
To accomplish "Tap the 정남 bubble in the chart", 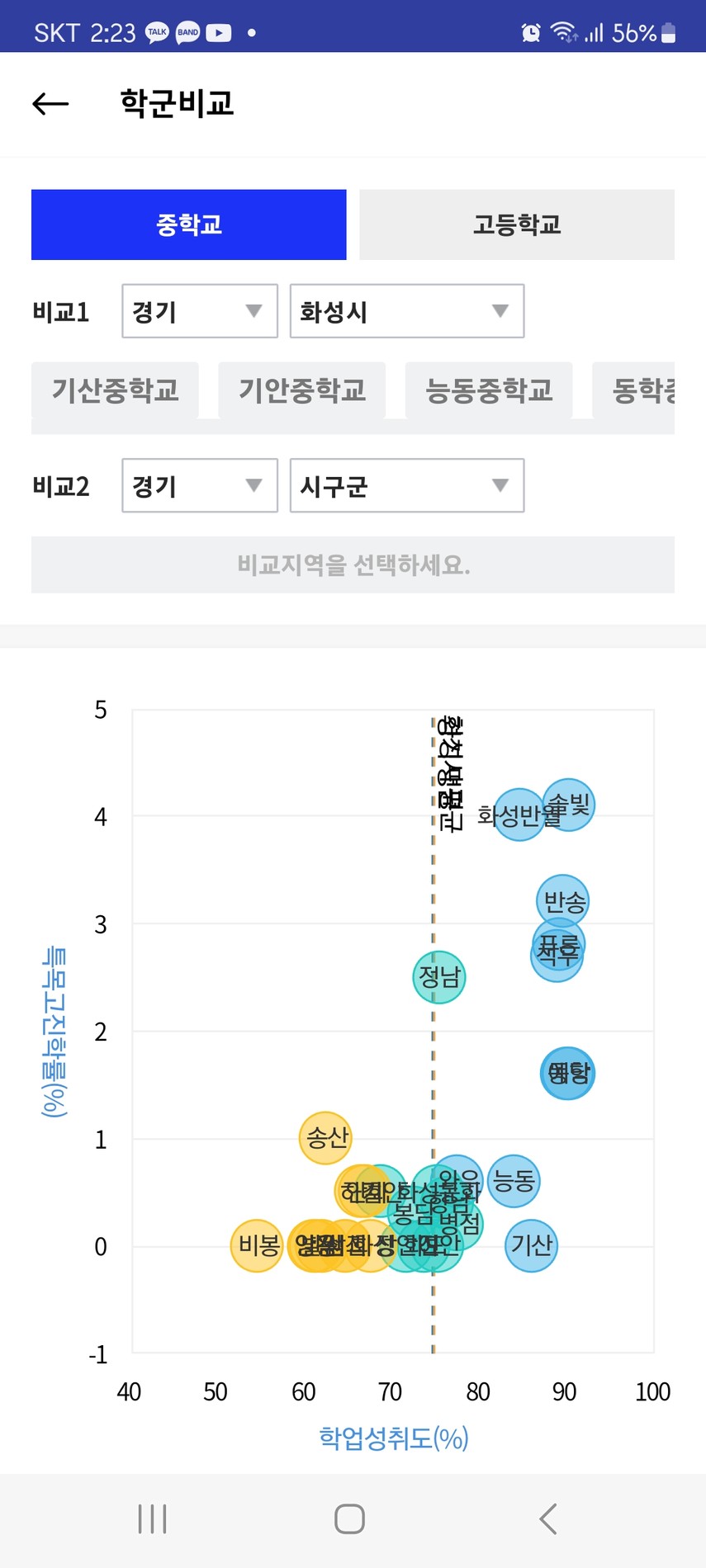I will (x=439, y=977).
